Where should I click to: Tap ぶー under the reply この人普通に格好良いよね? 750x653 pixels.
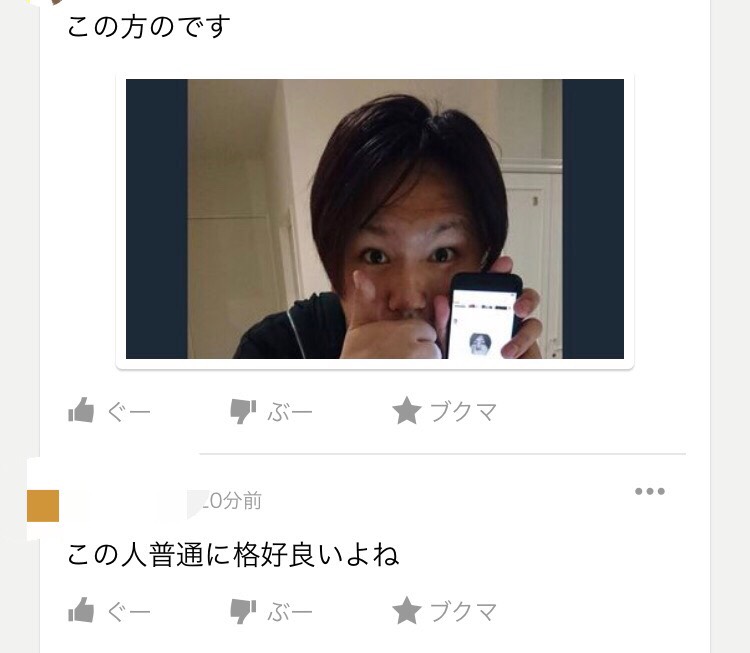pos(271,611)
